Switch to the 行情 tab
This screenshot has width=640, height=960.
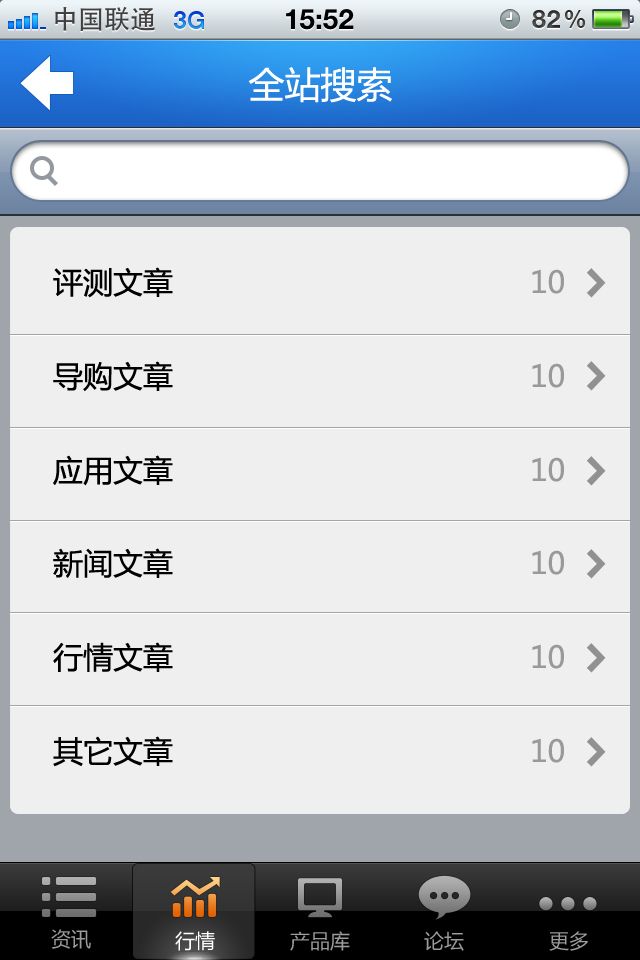[x=194, y=912]
